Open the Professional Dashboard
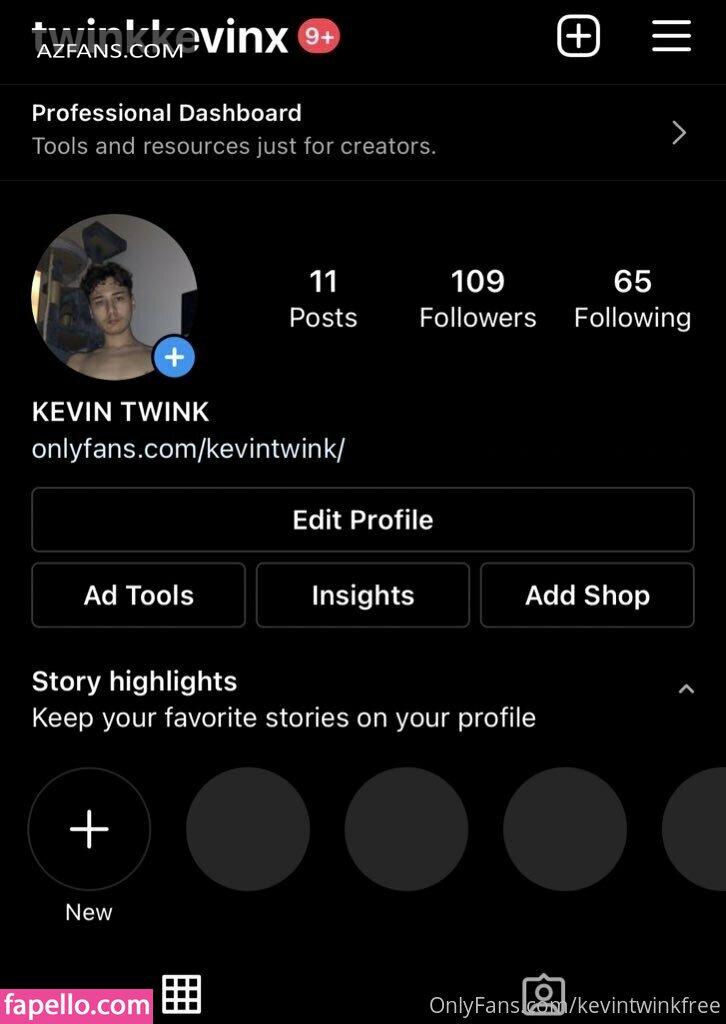This screenshot has width=726, height=1024. click(362, 132)
